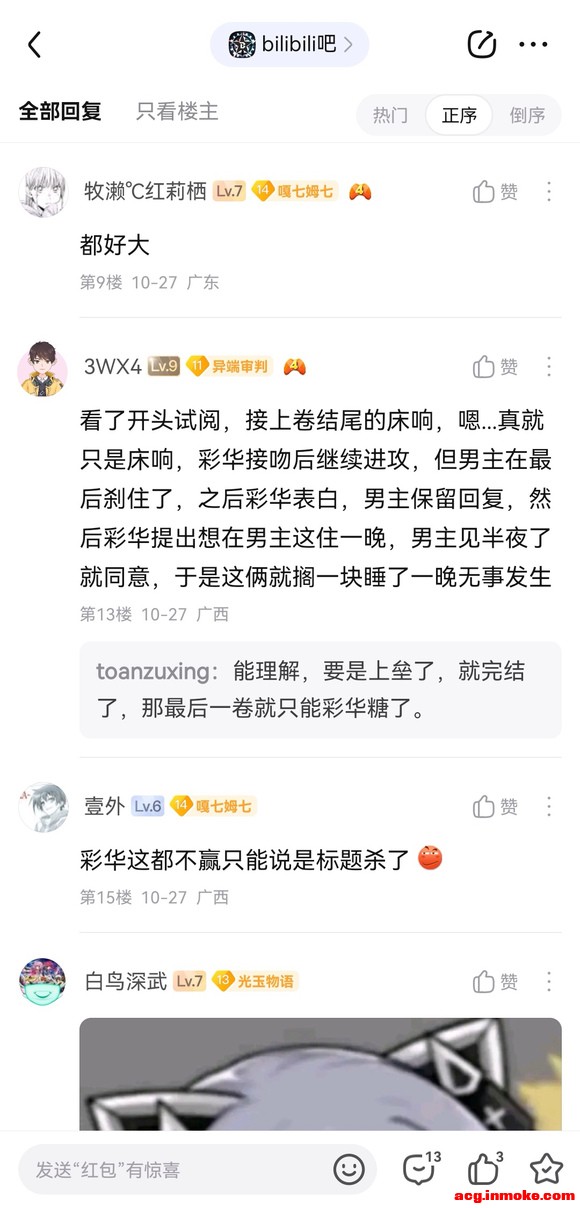Sort replies by 热门
580x1208 pixels.
pos(390,115)
